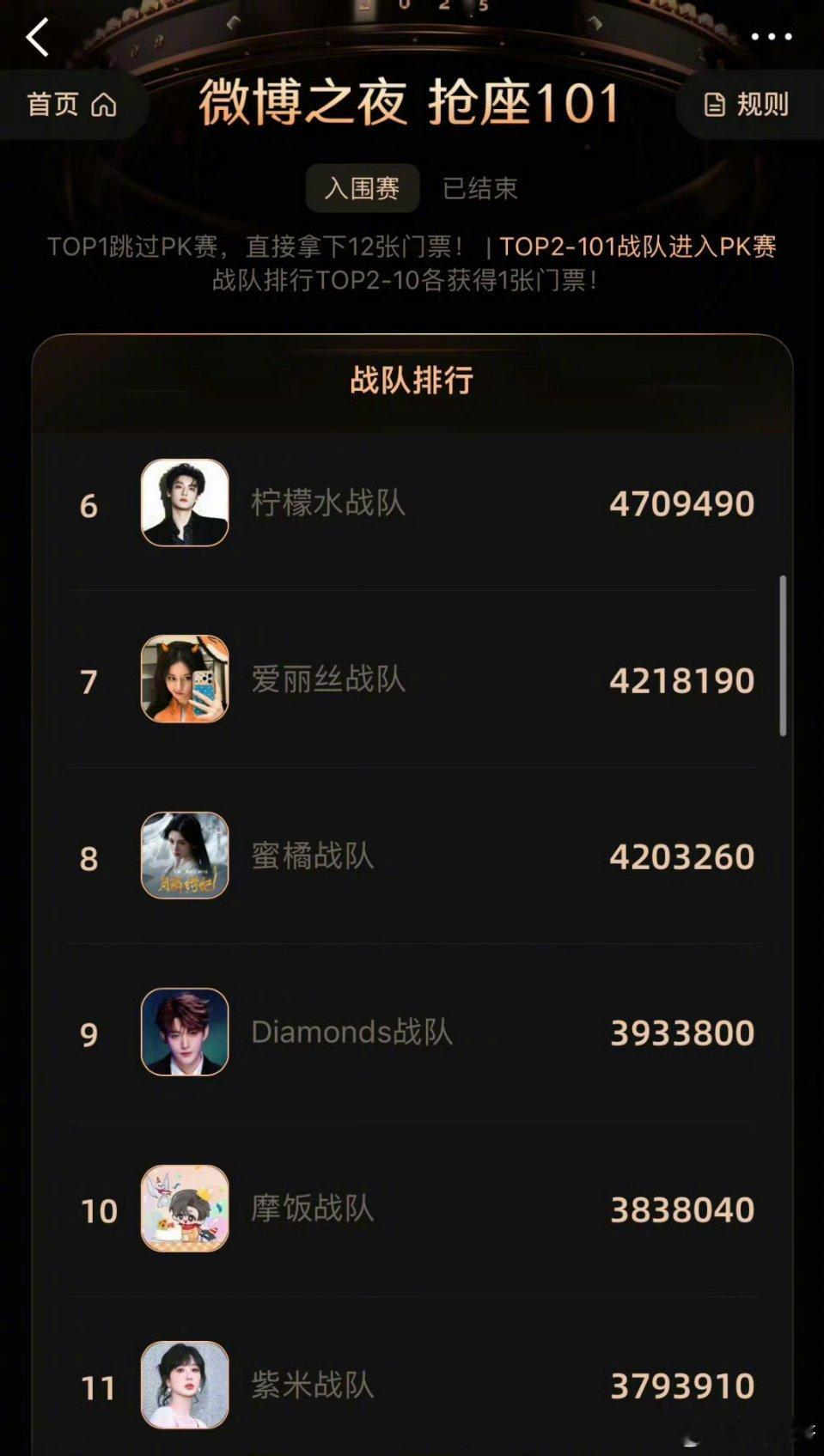Tap the back arrow at top left
Viewport: 824px width, 1456px height.
[x=36, y=38]
